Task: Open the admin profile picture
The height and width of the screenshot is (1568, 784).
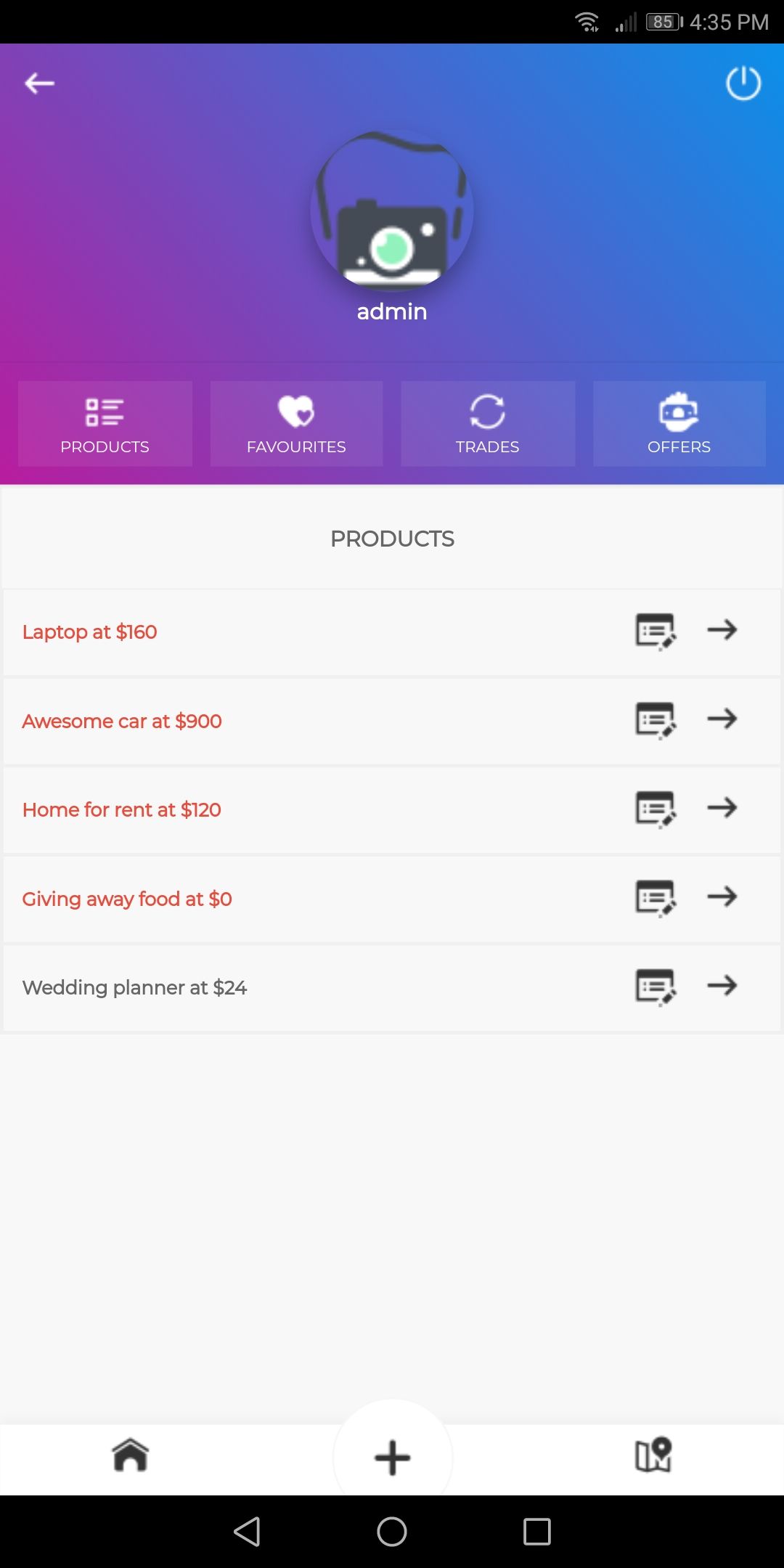Action: tap(392, 211)
